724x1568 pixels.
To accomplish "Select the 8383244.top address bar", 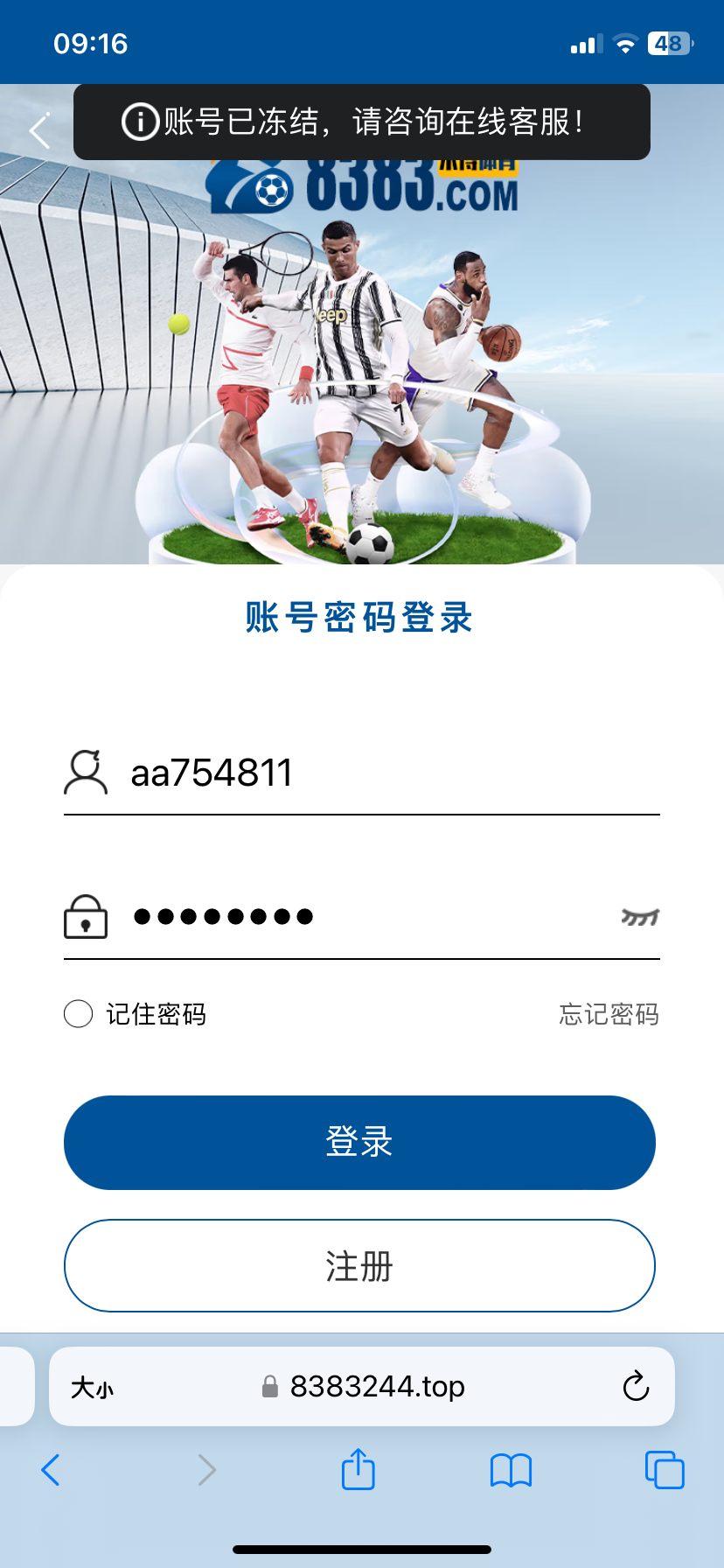I will 376,1387.
